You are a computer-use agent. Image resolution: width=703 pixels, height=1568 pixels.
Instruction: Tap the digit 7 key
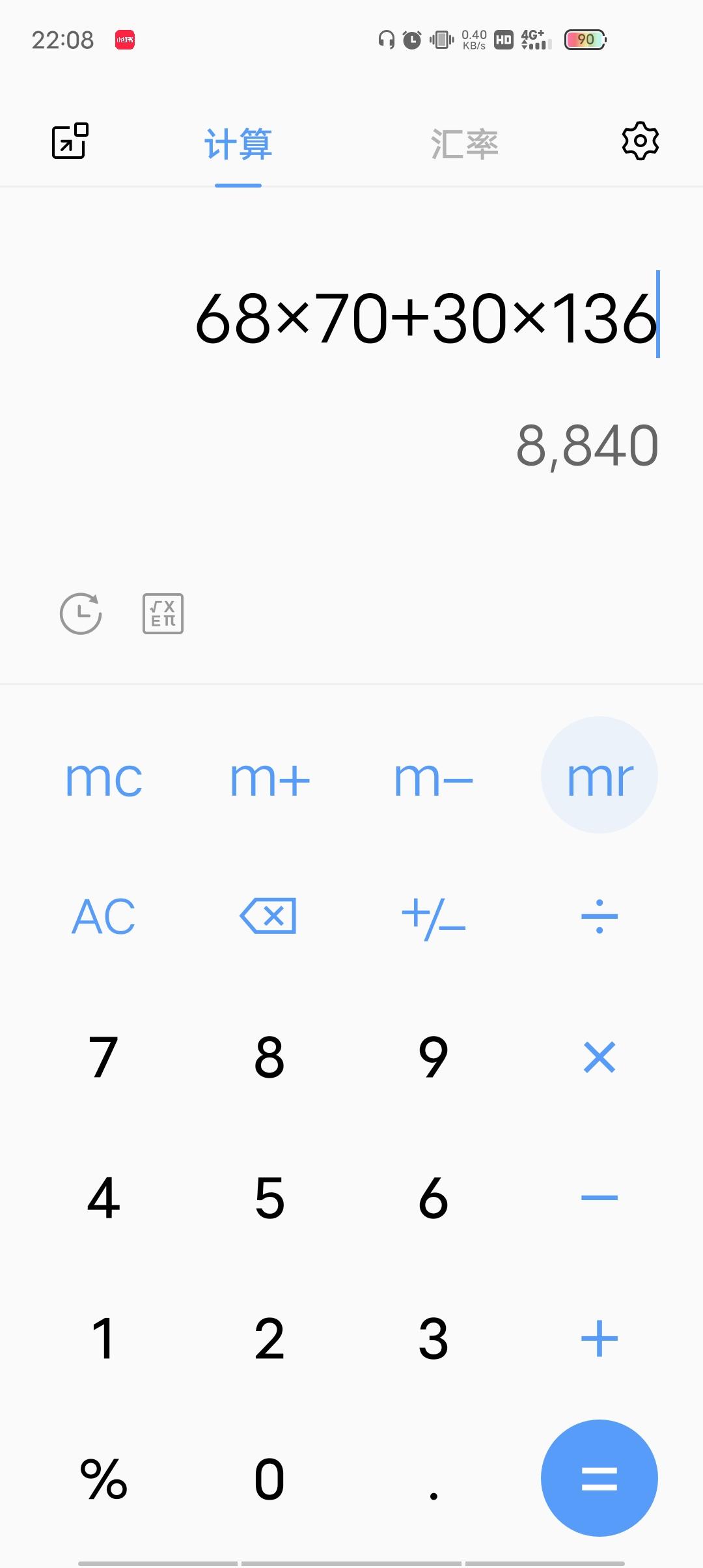click(x=103, y=1057)
